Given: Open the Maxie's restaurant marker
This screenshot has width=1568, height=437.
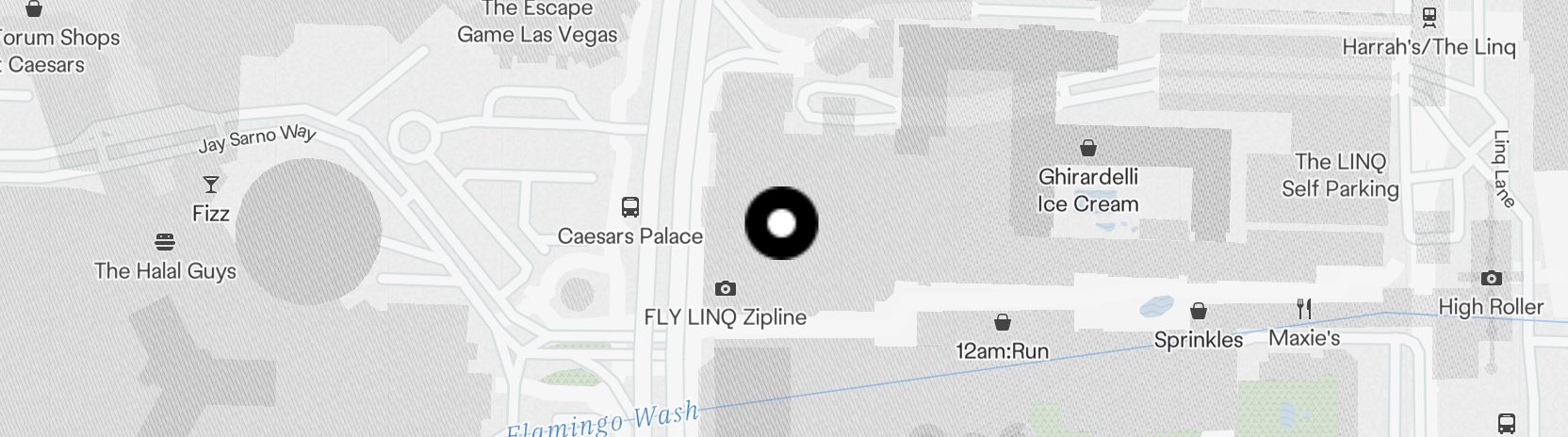Looking at the screenshot, I should [x=1304, y=309].
